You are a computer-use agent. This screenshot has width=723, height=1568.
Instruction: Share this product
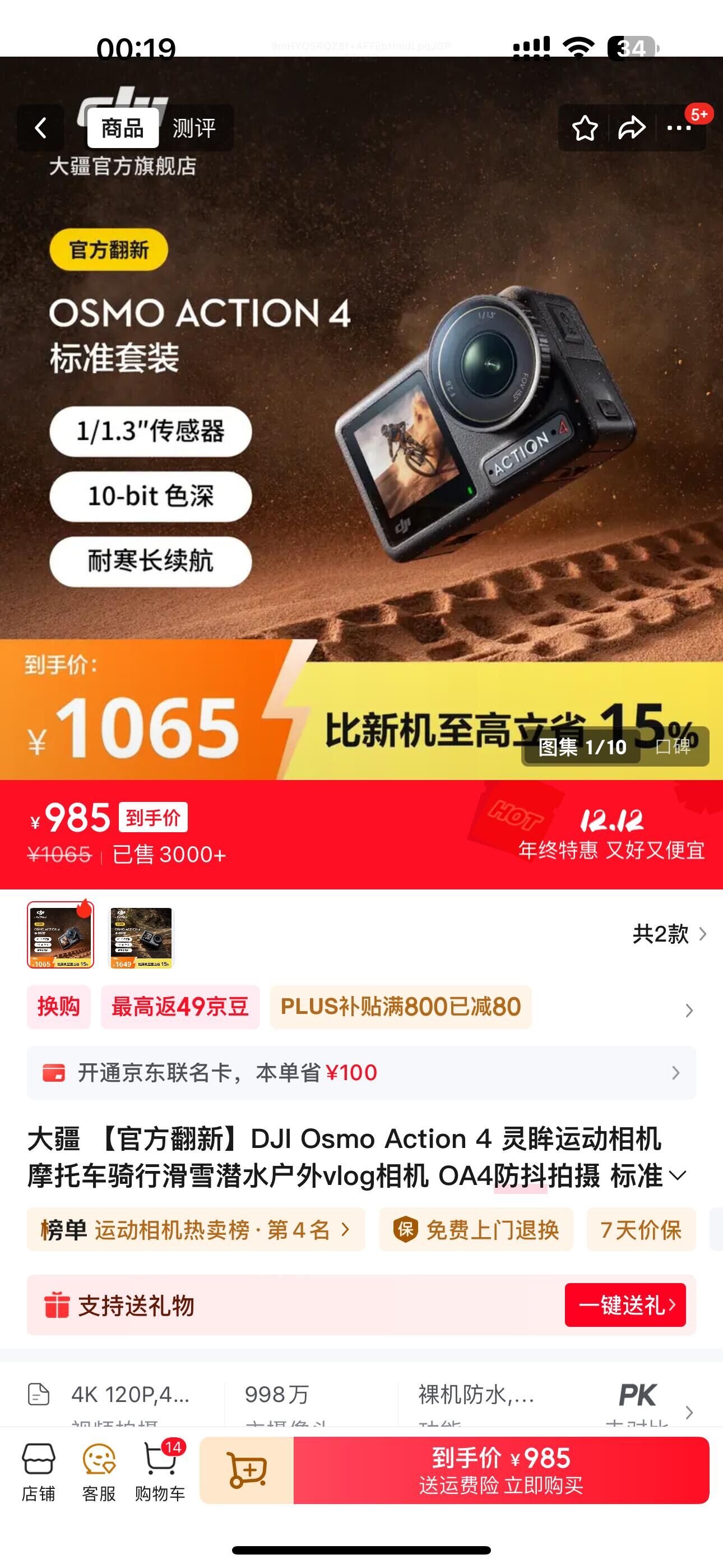click(631, 128)
